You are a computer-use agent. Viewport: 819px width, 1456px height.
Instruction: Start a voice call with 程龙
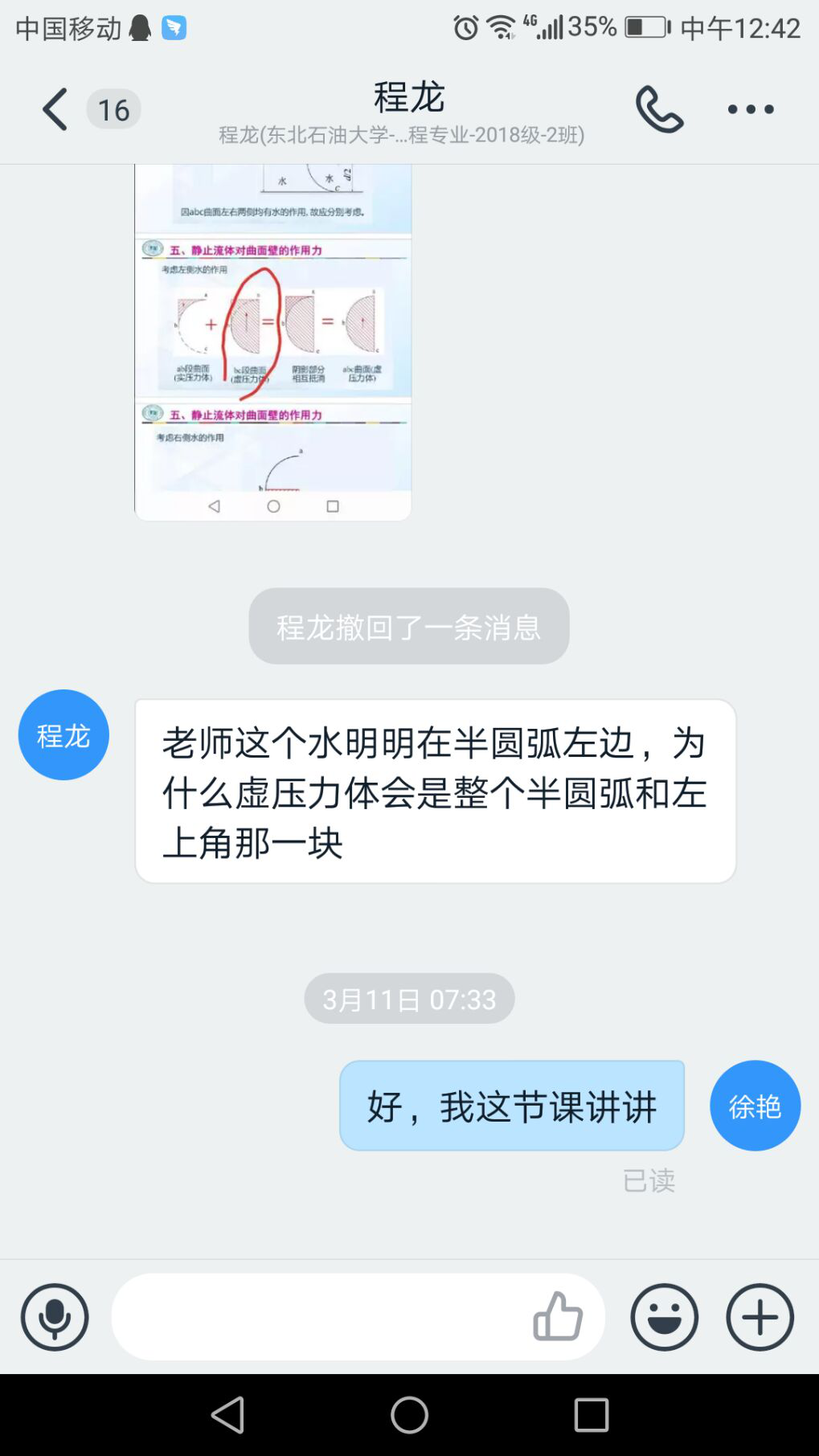click(x=659, y=109)
